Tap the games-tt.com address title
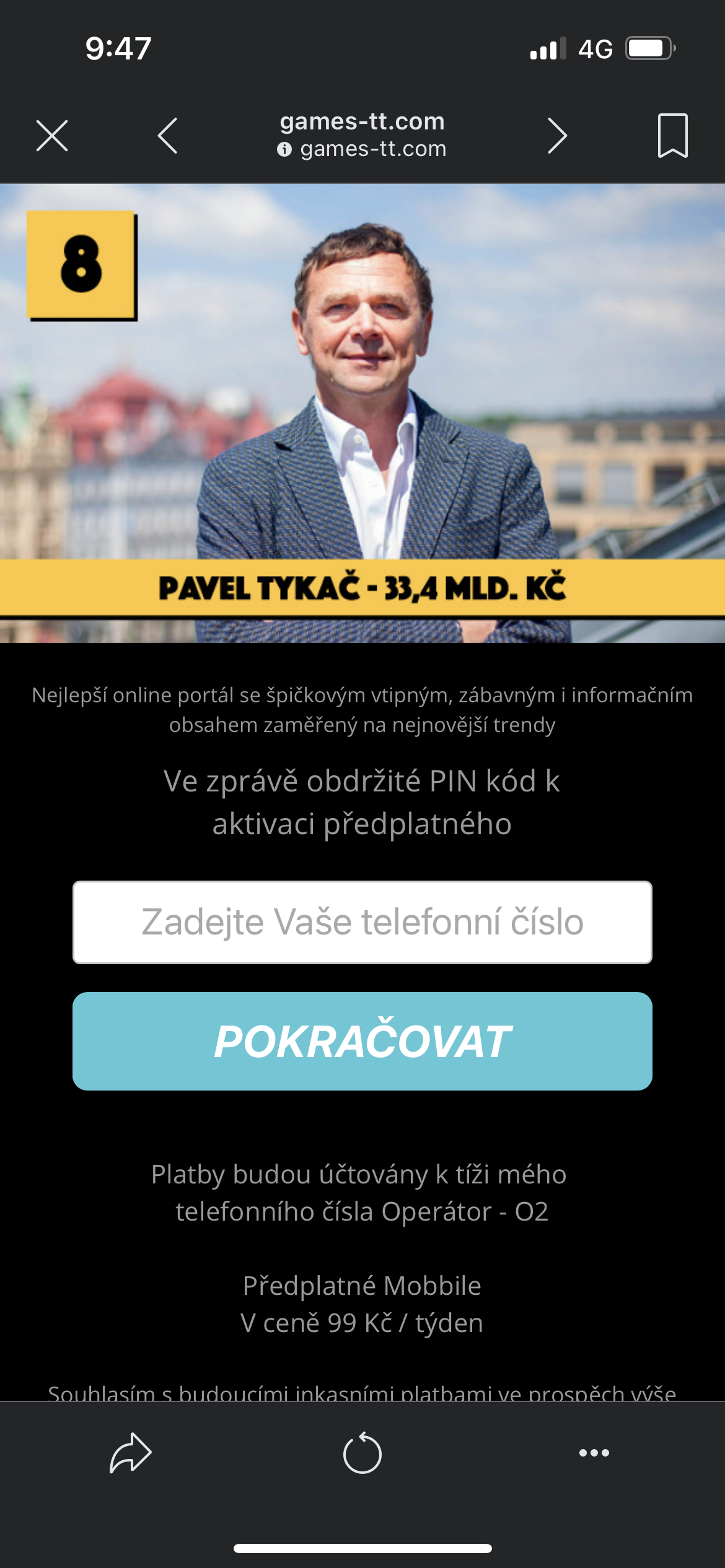This screenshot has height=1568, width=725. [x=362, y=121]
